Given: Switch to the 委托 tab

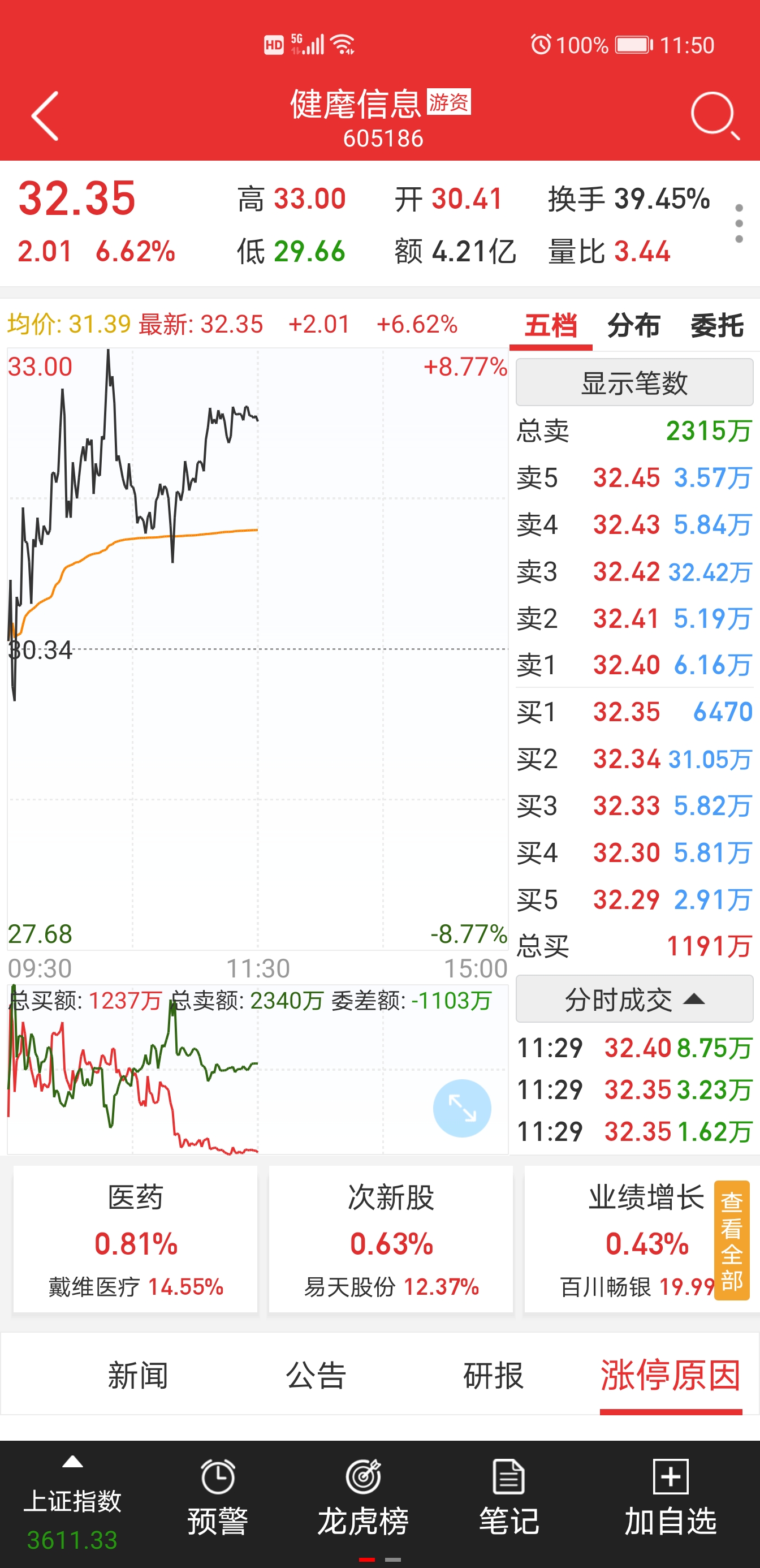Looking at the screenshot, I should click(x=717, y=326).
